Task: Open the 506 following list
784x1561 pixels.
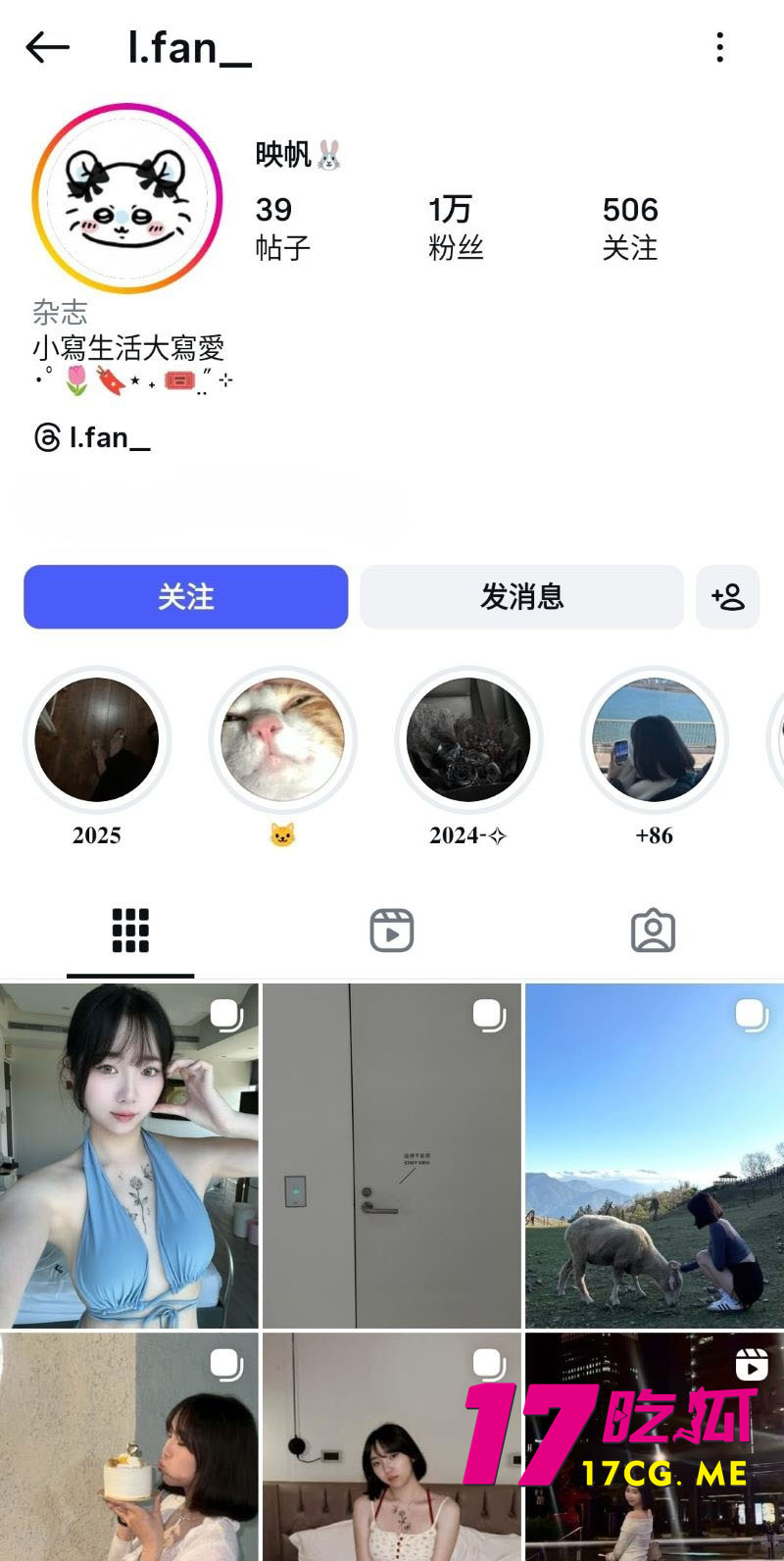Action: pos(631,227)
